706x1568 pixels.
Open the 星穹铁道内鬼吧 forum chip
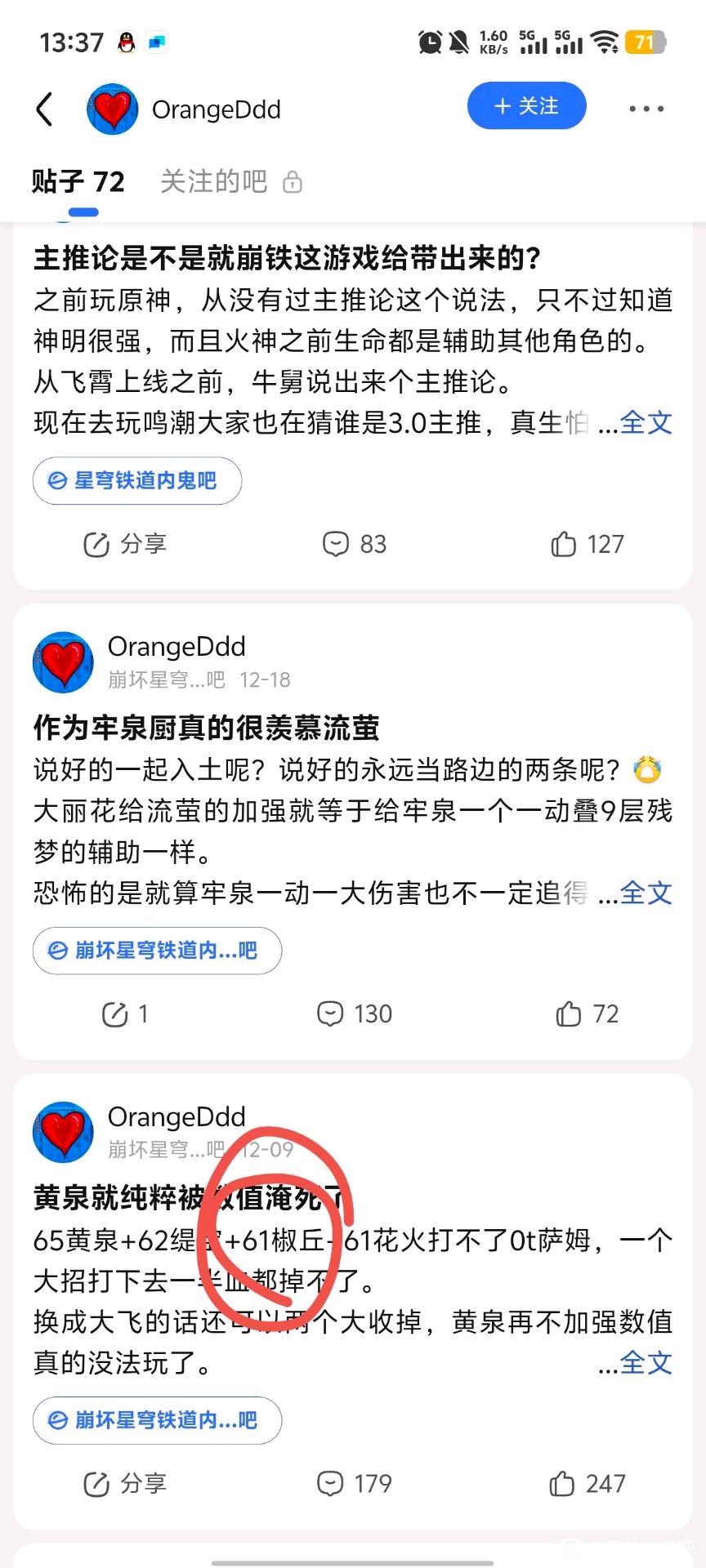pyautogui.click(x=137, y=480)
